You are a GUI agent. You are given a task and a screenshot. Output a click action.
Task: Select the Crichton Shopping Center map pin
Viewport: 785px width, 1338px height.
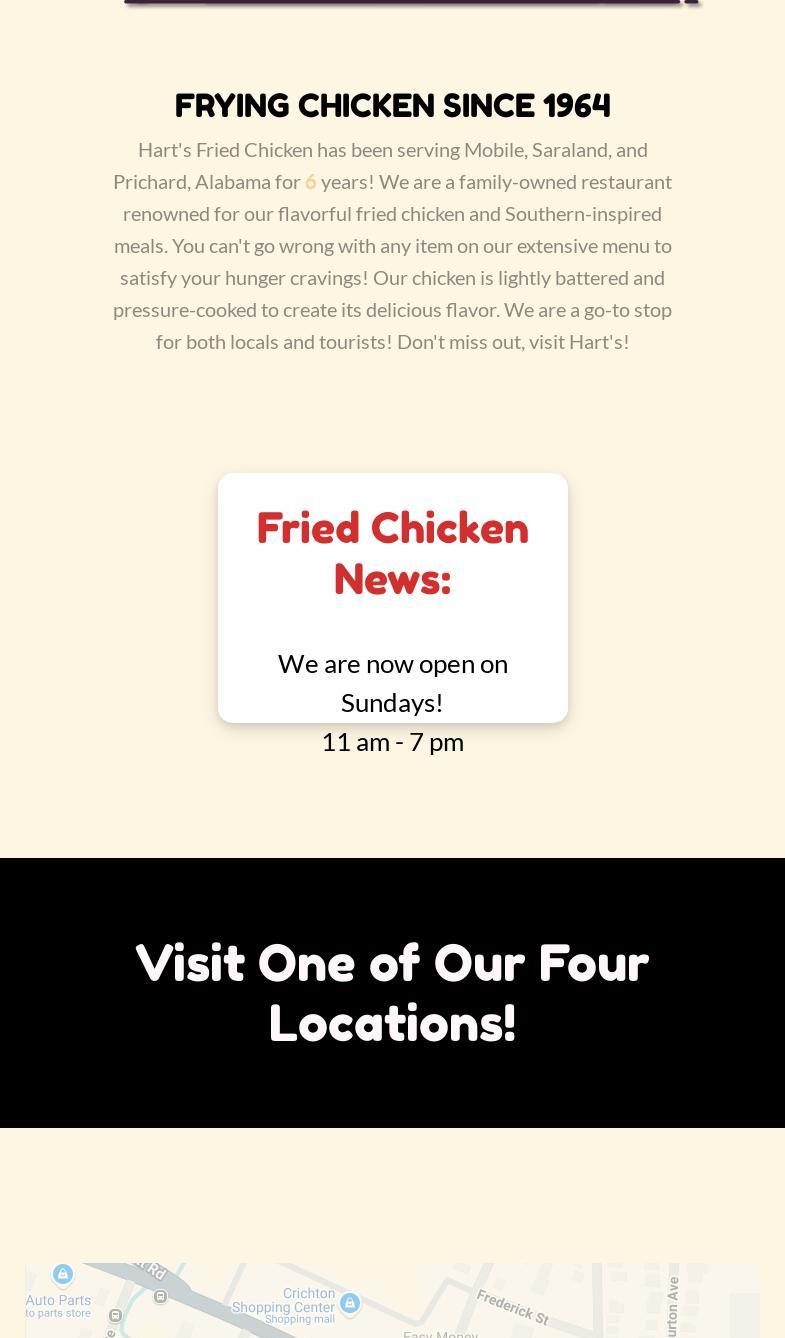pos(349,1303)
